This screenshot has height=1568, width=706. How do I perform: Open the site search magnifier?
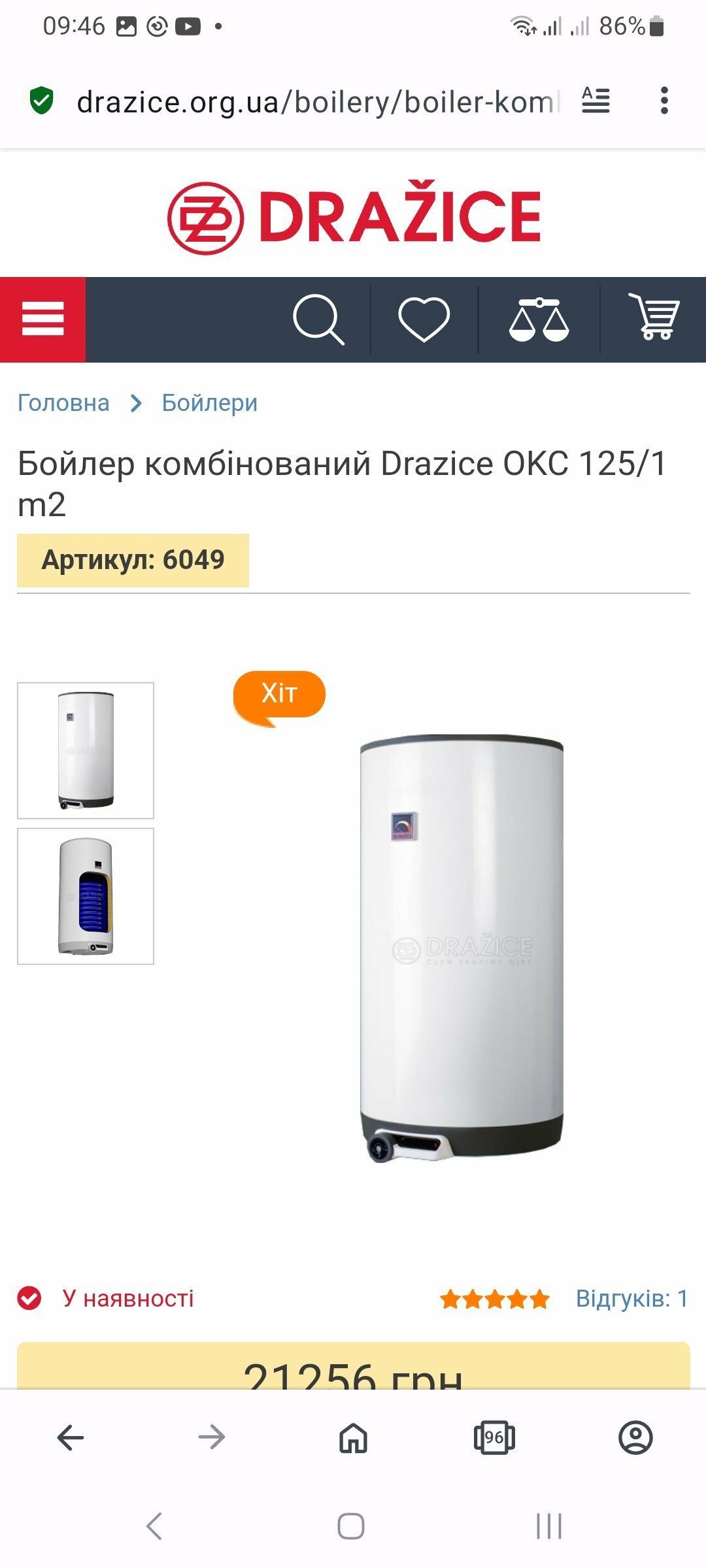(318, 319)
